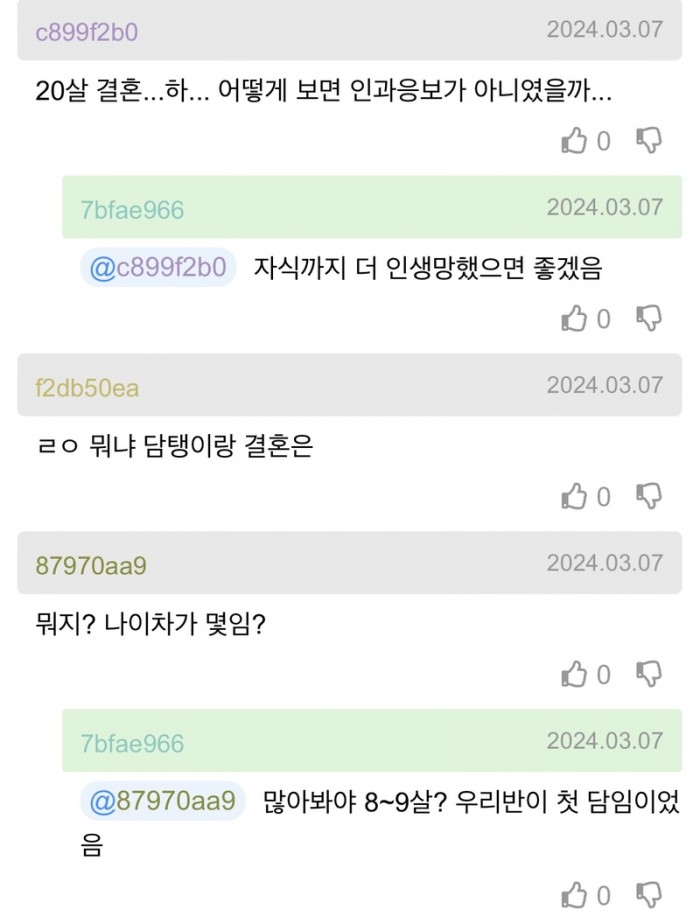Screen dimensions: 700x917
Task: Dislike the comment starting with "20살 결혼"
Action: click(x=649, y=141)
